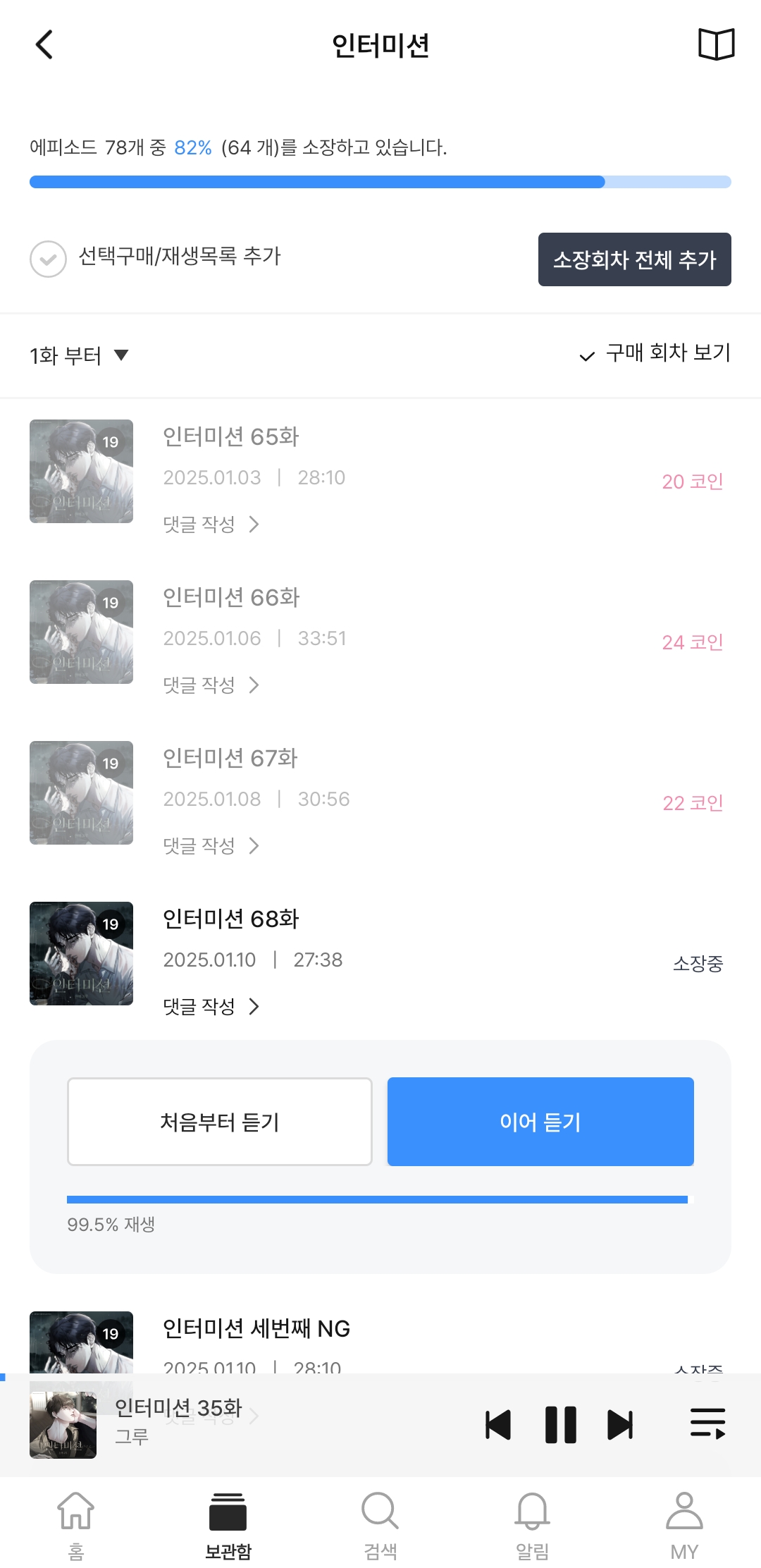Open 댓글 작성 for 인터미션 68화
Image resolution: width=761 pixels, height=1568 pixels.
click(x=211, y=1007)
